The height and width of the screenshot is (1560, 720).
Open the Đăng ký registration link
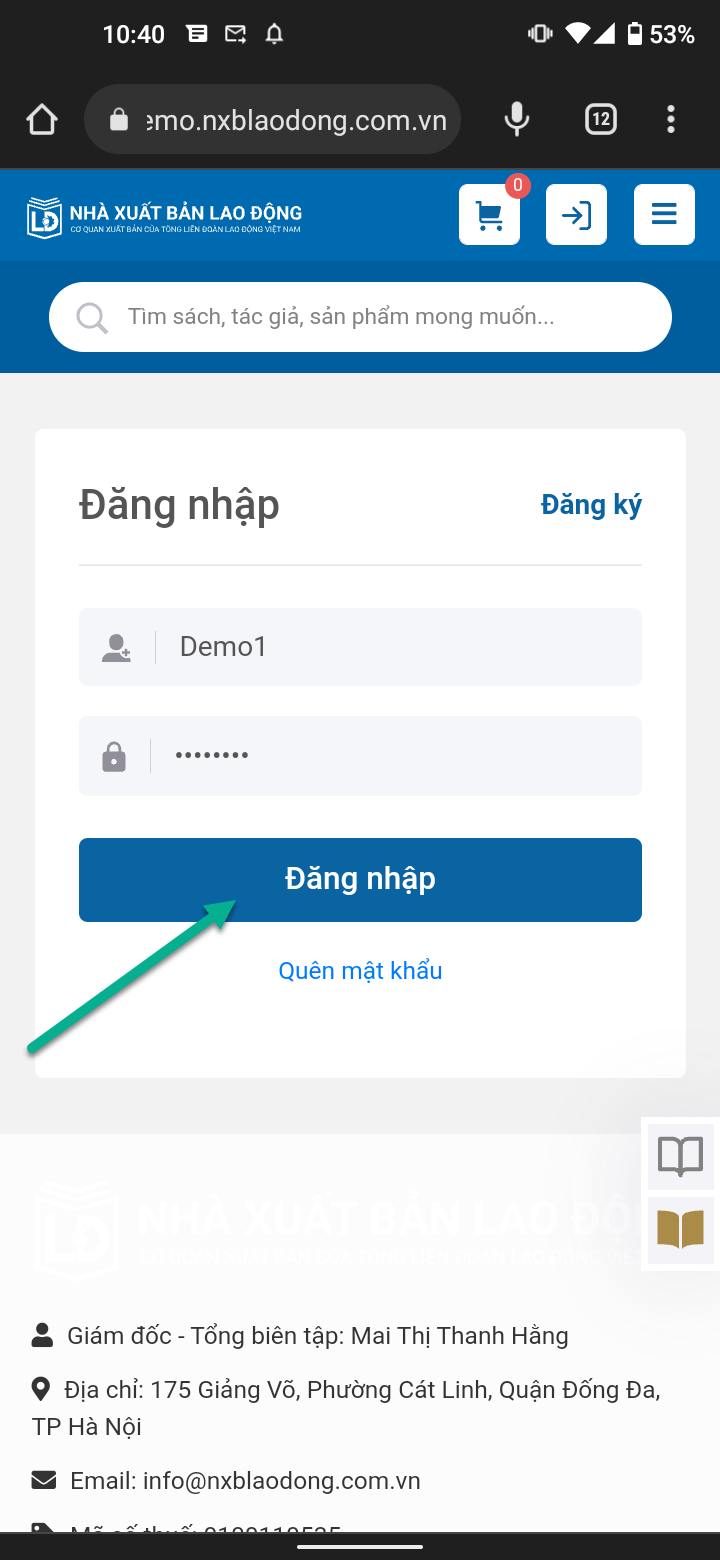(x=591, y=505)
